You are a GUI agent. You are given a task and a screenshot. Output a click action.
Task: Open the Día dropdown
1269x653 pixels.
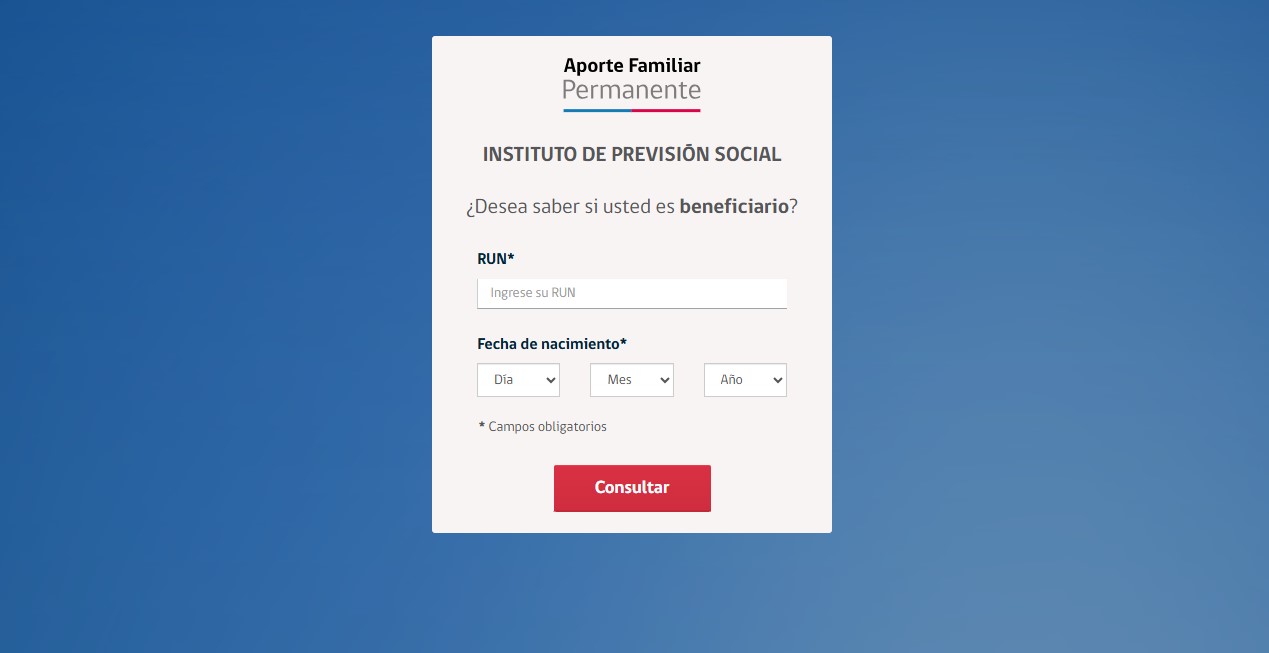point(518,380)
